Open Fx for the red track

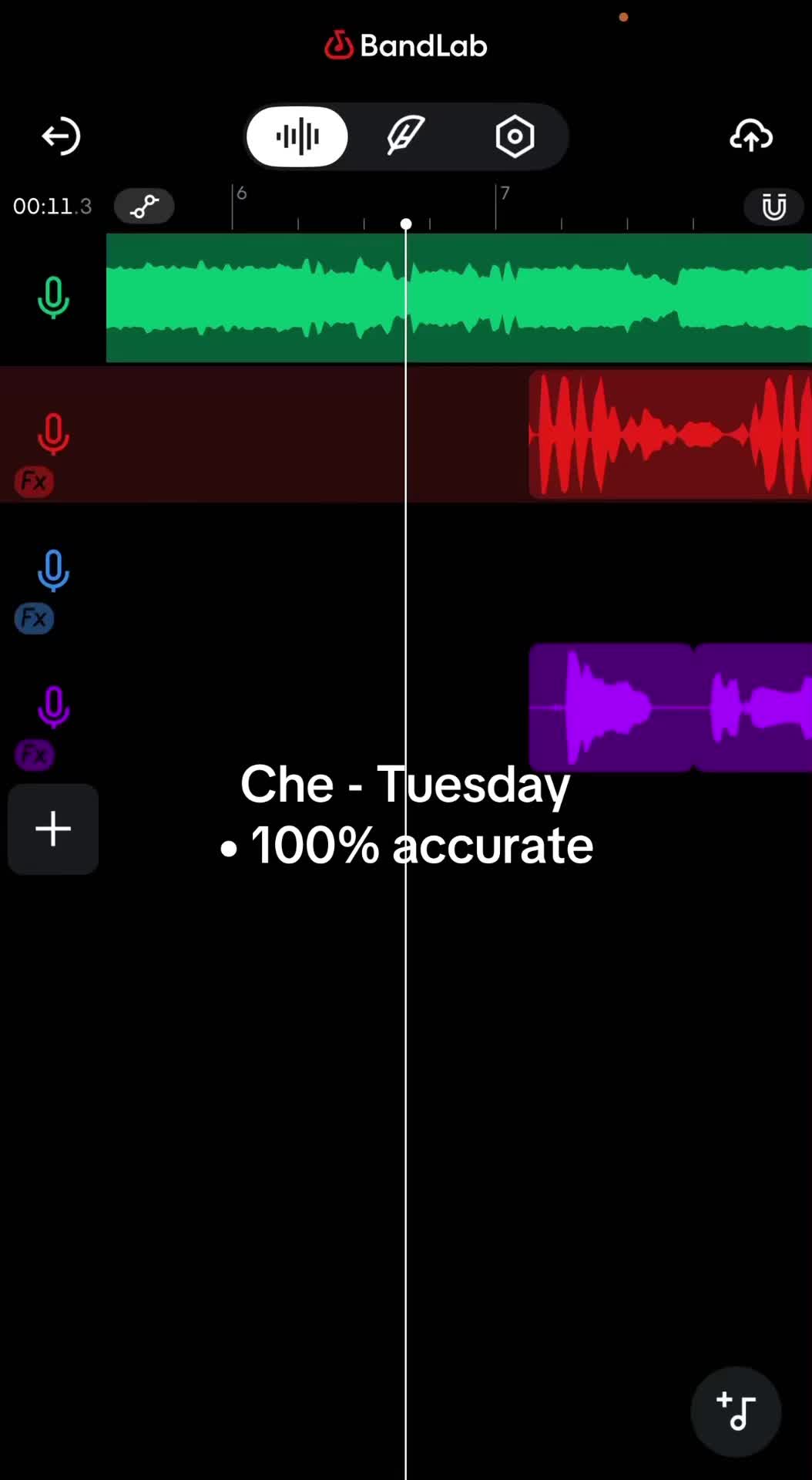(x=34, y=482)
